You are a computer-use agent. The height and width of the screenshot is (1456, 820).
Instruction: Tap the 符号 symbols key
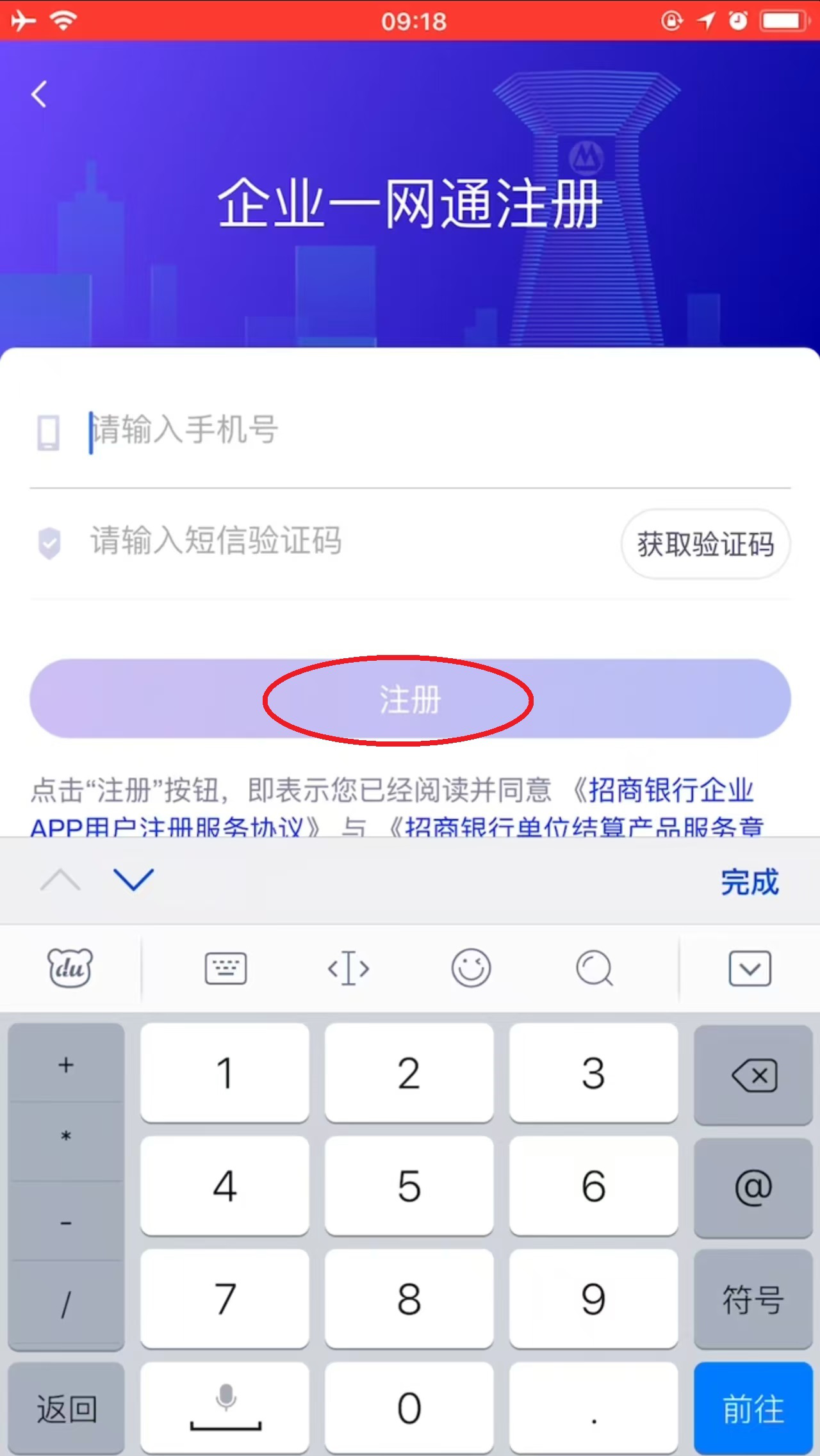click(753, 1300)
